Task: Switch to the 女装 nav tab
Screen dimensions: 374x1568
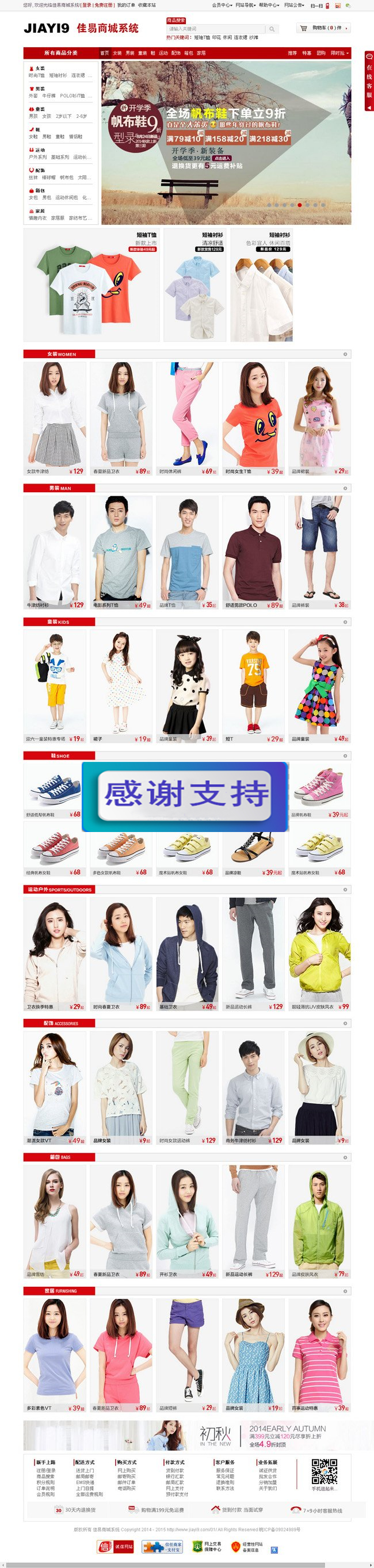Action: point(117,53)
